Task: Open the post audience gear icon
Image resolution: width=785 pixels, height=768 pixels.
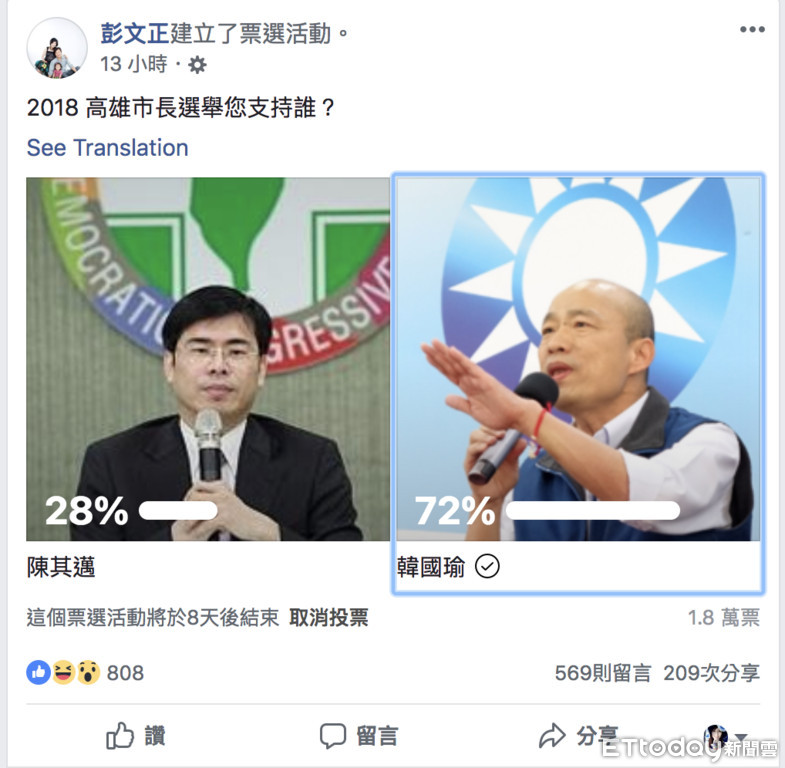Action: click(x=197, y=65)
